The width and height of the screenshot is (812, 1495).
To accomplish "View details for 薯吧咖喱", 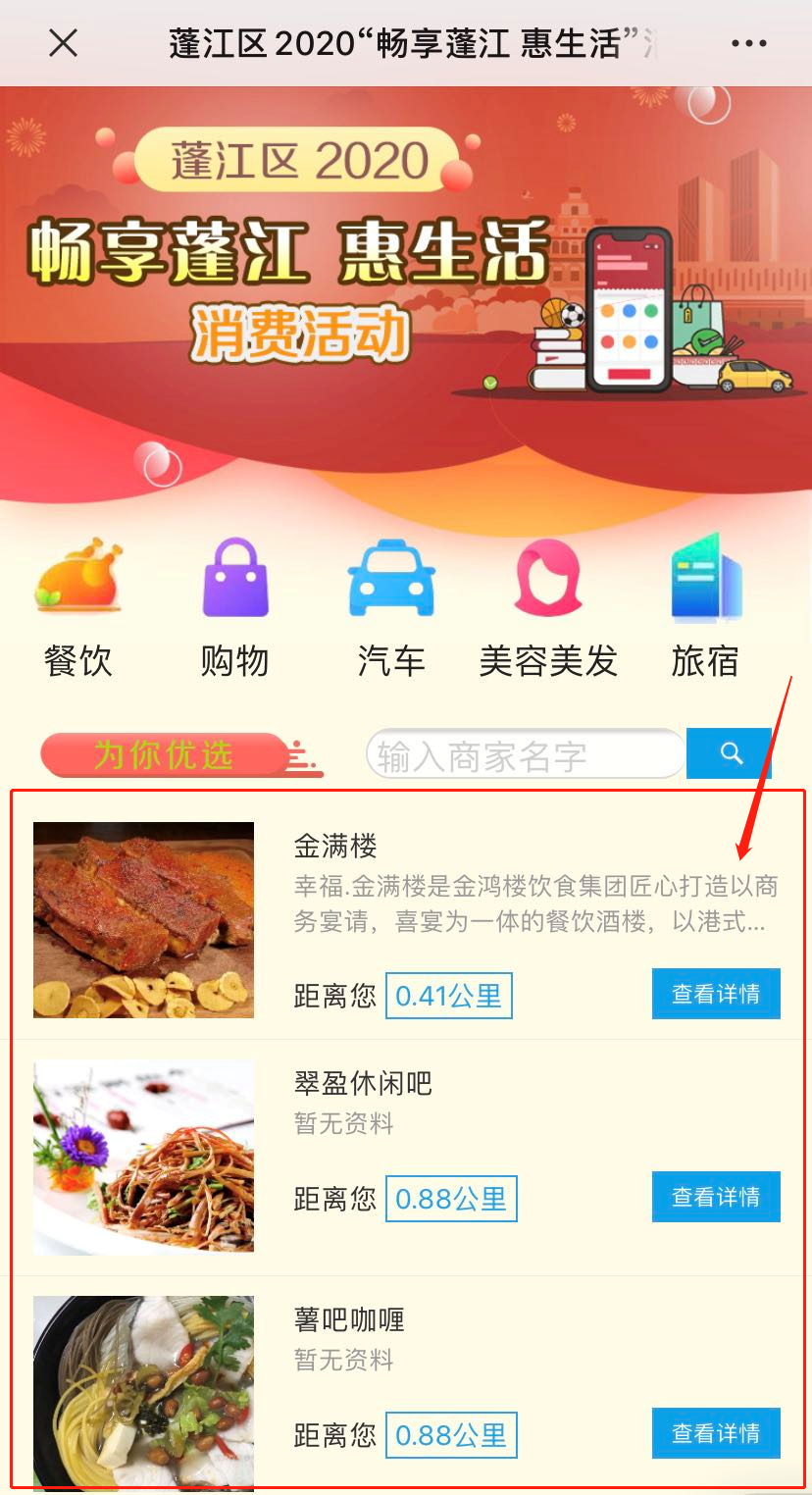I will [716, 1433].
